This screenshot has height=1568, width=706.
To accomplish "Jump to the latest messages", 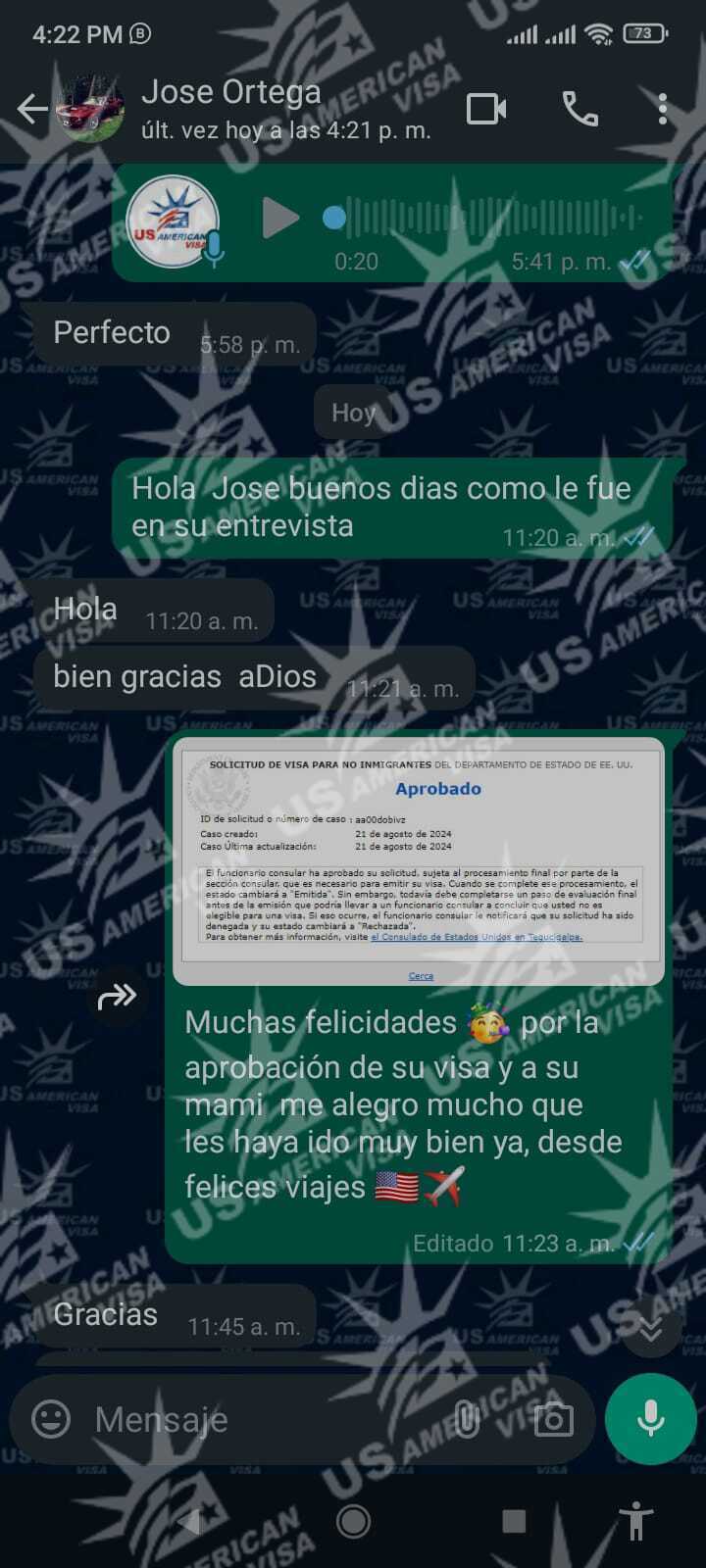I will 650,1329.
